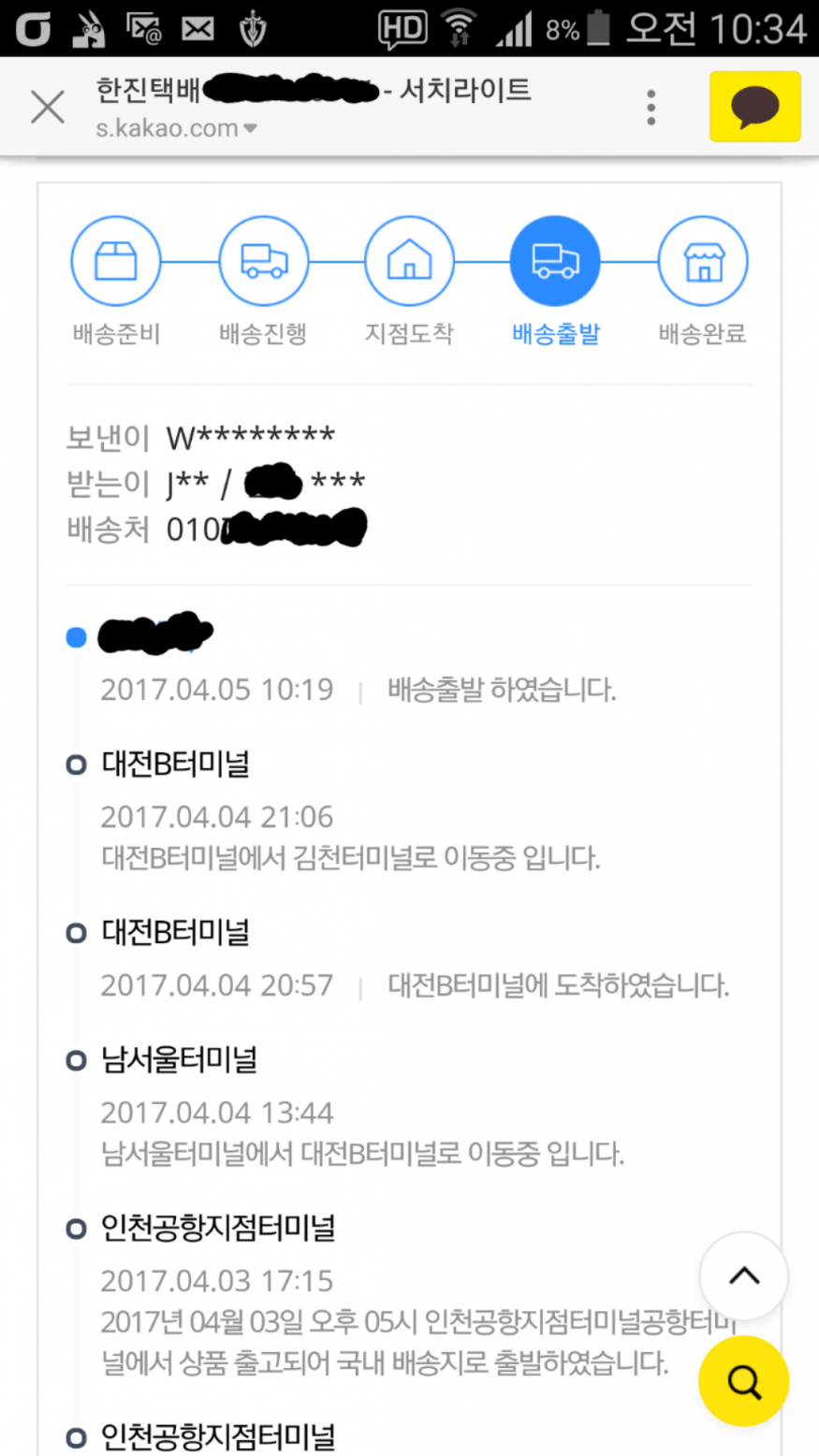
Task: Open the yellow search floating button
Action: (x=744, y=1381)
